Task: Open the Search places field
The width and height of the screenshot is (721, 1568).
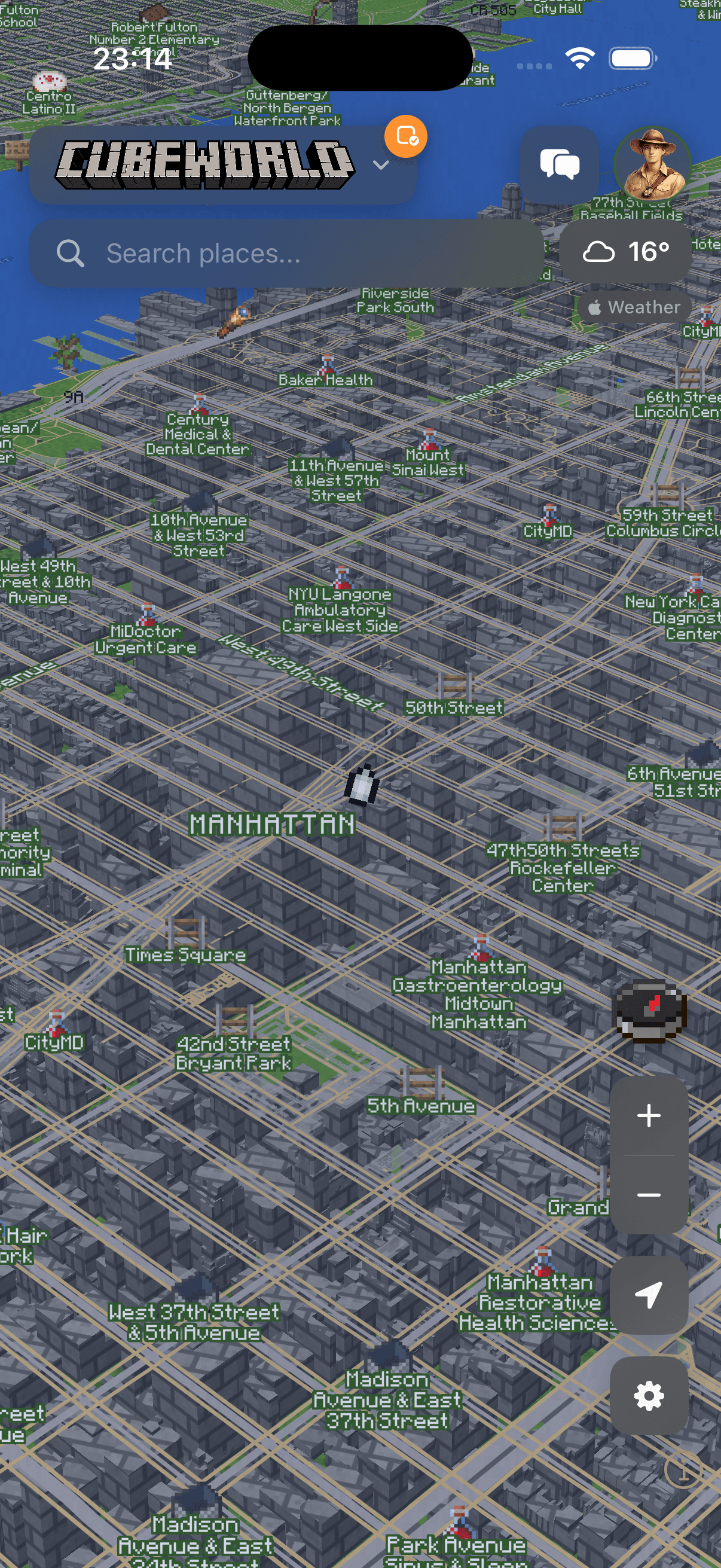Action: point(286,253)
